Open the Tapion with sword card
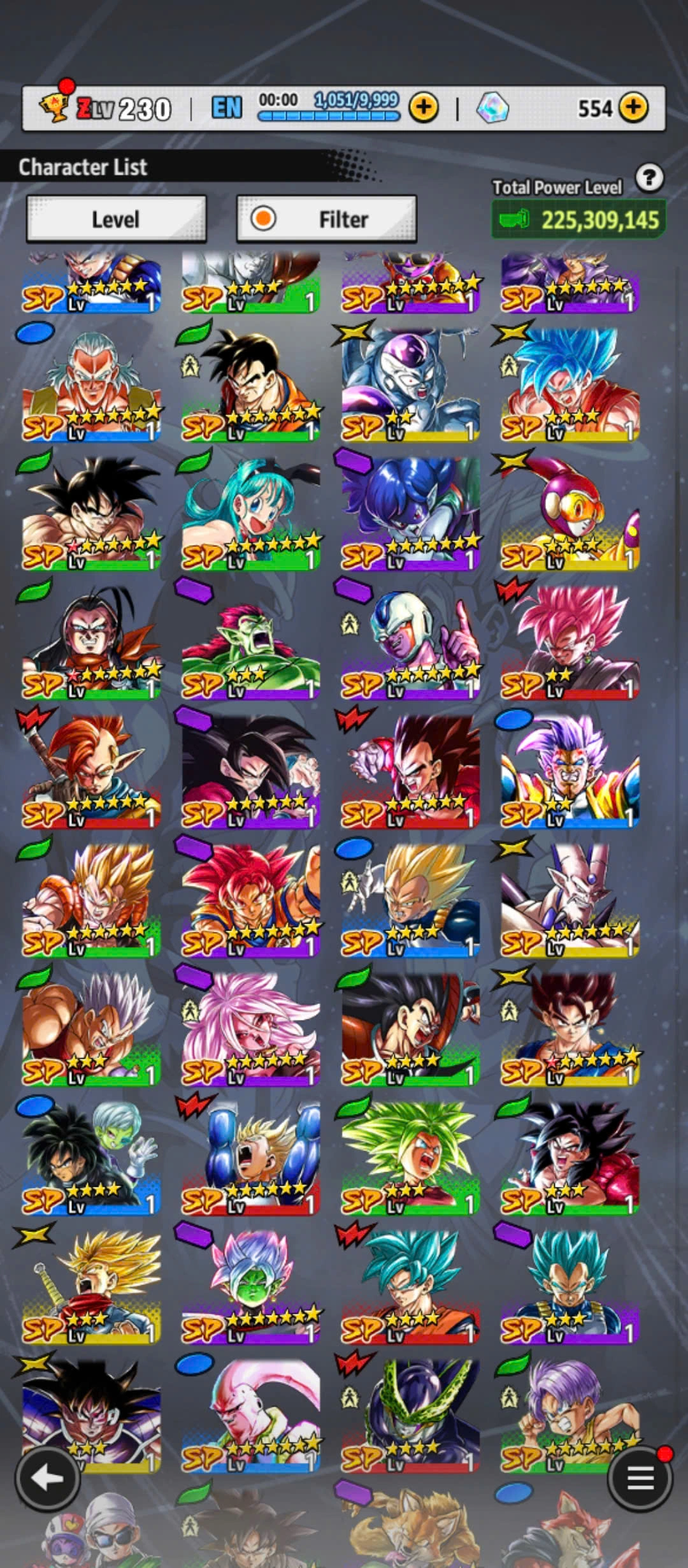688x1568 pixels. coord(91,771)
